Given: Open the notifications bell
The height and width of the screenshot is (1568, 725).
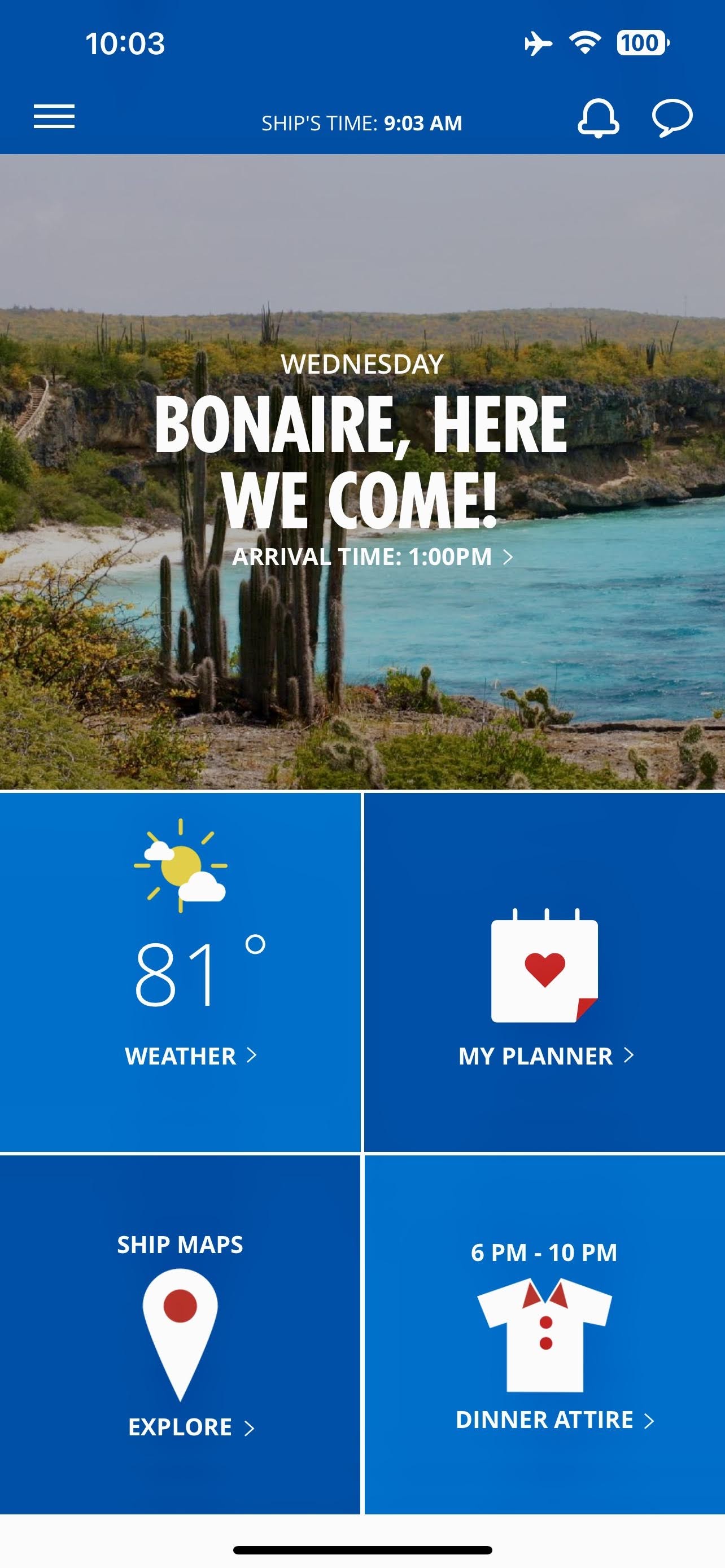Looking at the screenshot, I should coord(598,117).
